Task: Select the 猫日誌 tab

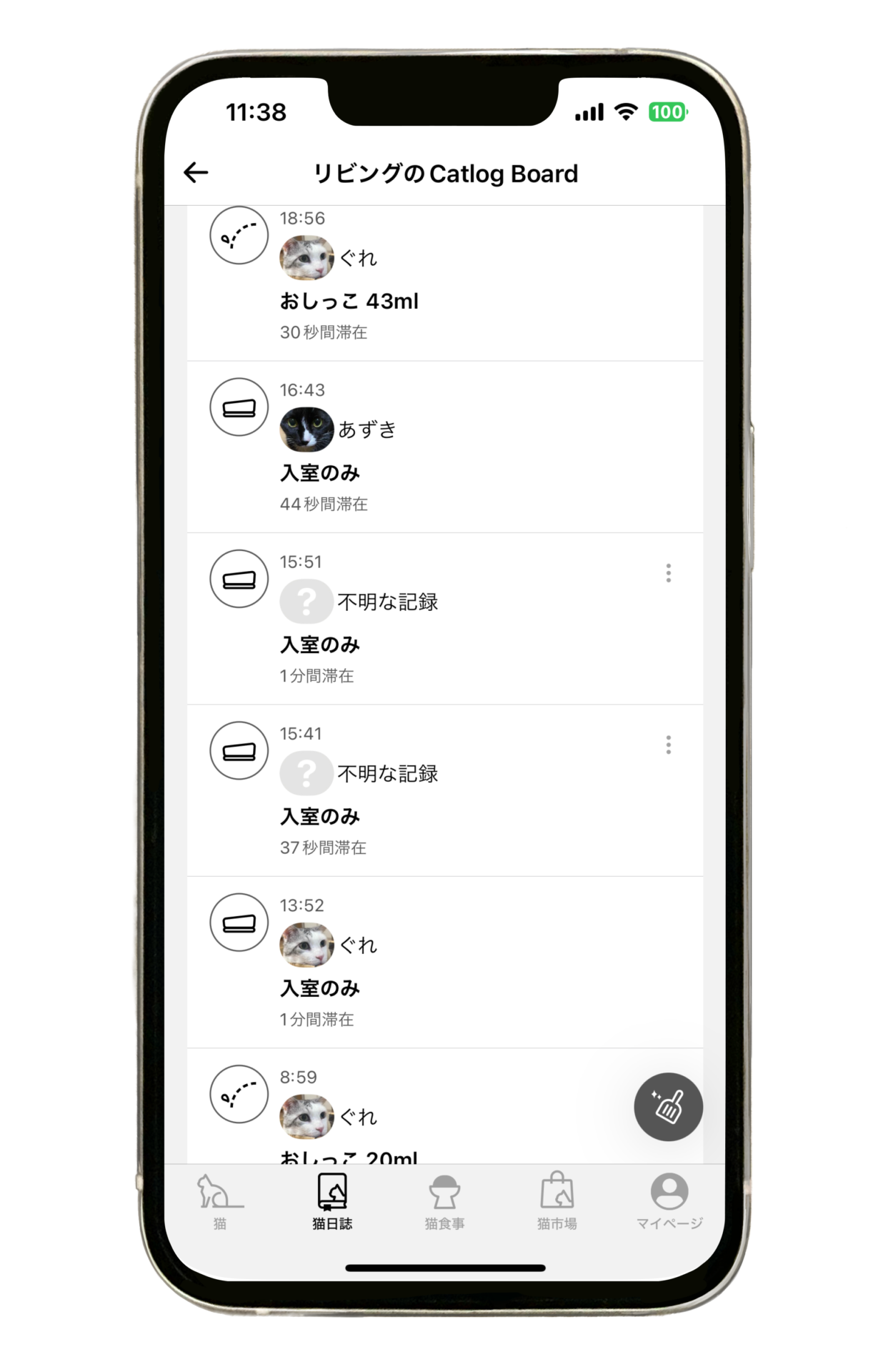Action: click(x=332, y=1202)
